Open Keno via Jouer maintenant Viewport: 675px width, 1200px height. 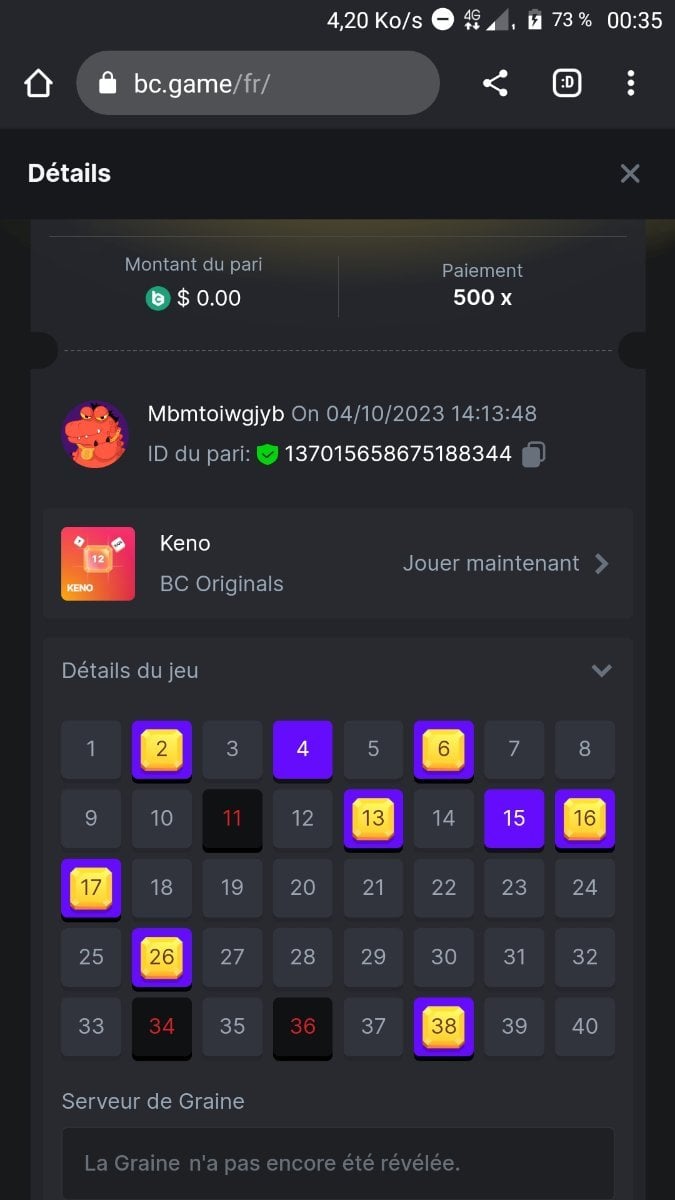[x=505, y=564]
